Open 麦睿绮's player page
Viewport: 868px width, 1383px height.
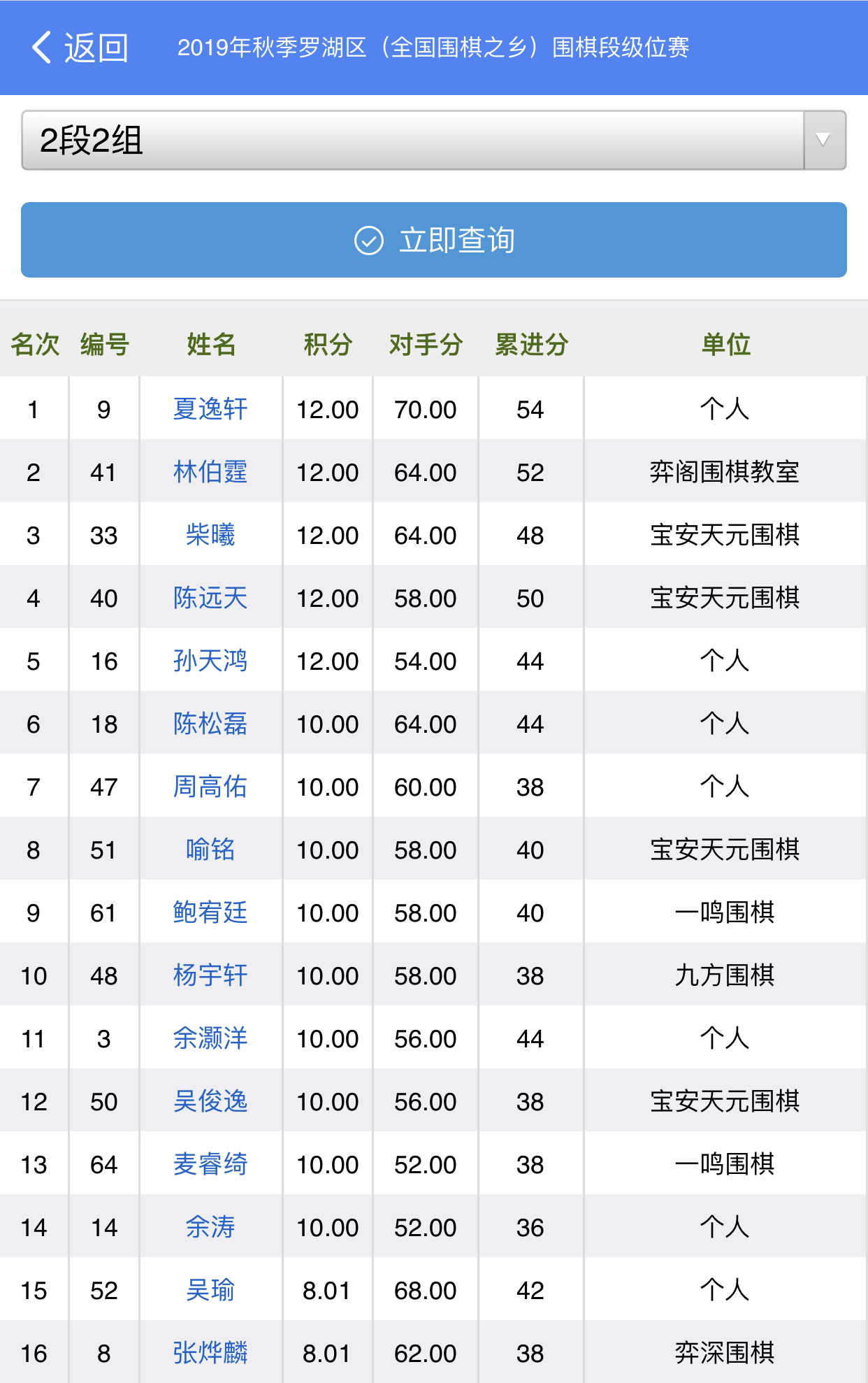pos(210,1164)
